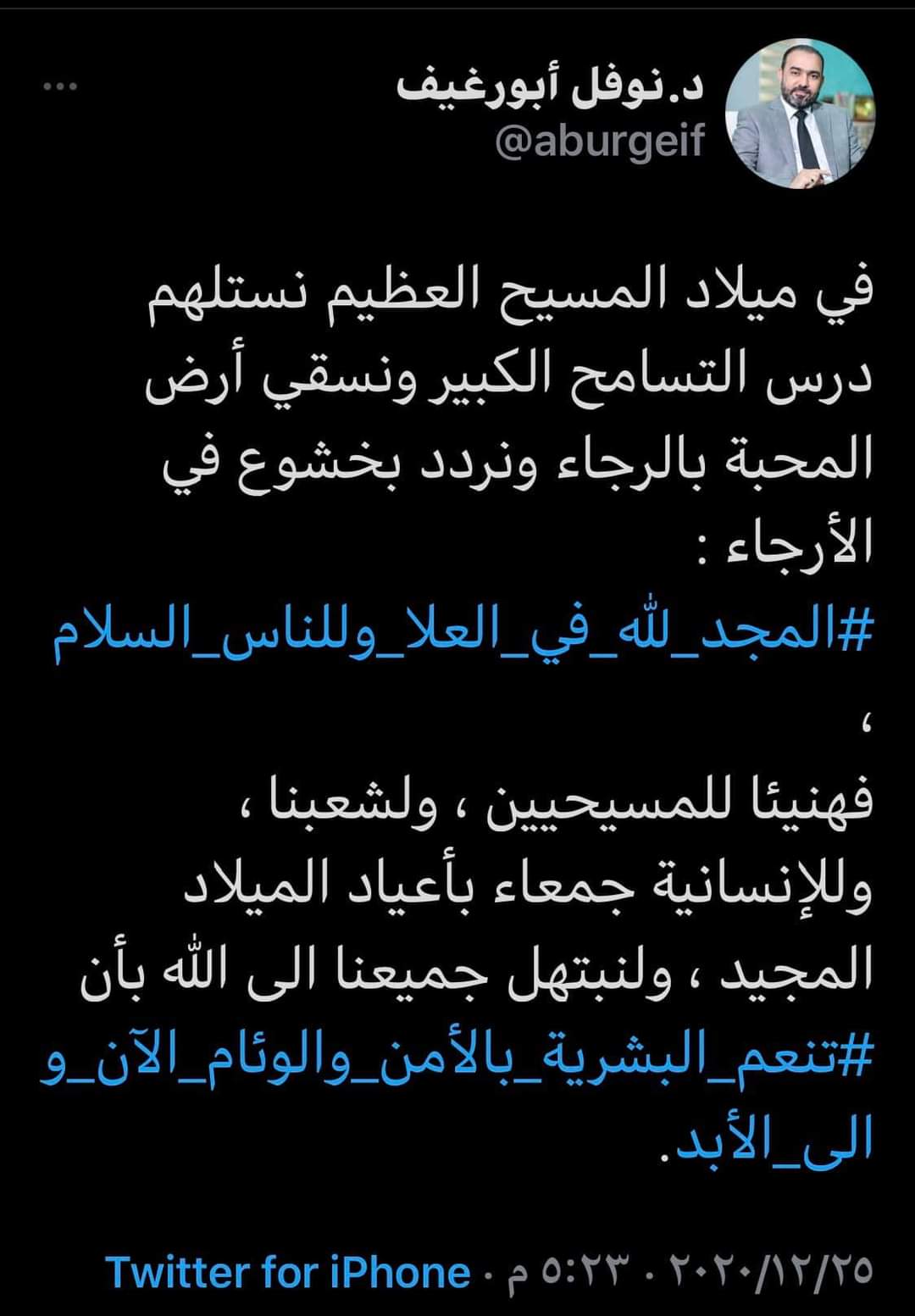This screenshot has height=1316, width=915.
Task: Open the @aburgeif profile handle
Action: (x=600, y=142)
